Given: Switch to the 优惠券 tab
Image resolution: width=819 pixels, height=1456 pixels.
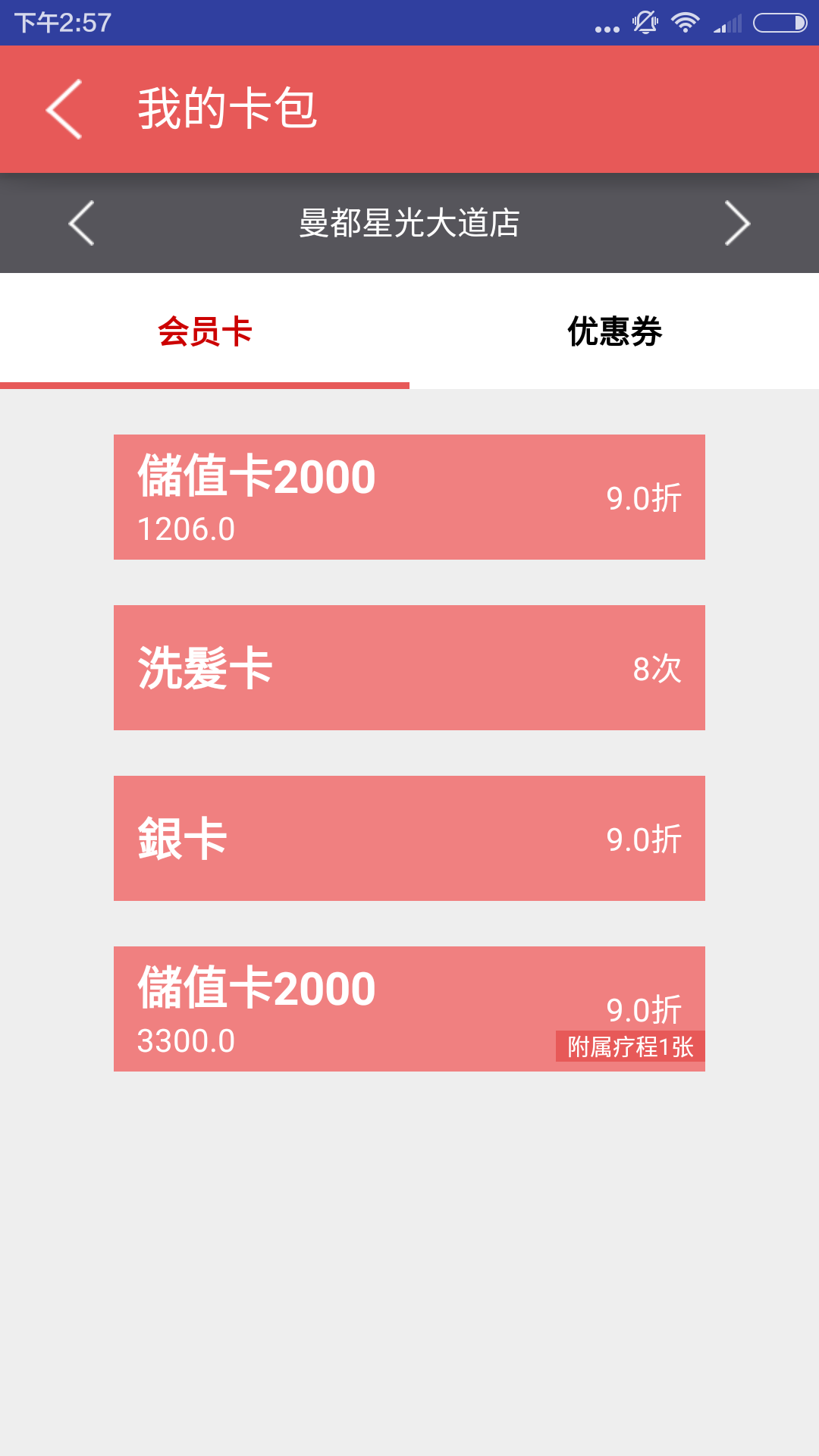Looking at the screenshot, I should pyautogui.click(x=614, y=331).
